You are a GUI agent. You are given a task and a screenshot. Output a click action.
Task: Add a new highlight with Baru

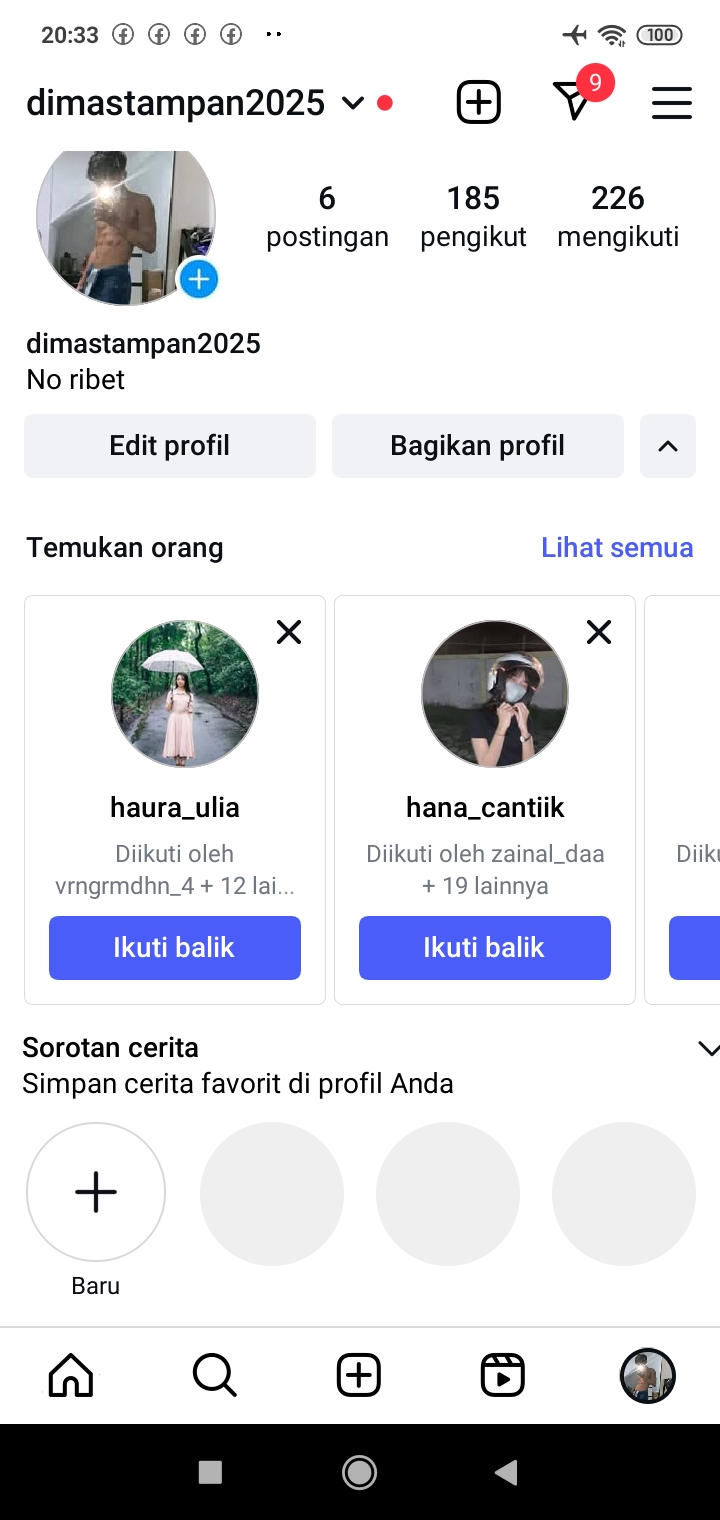coord(96,1192)
